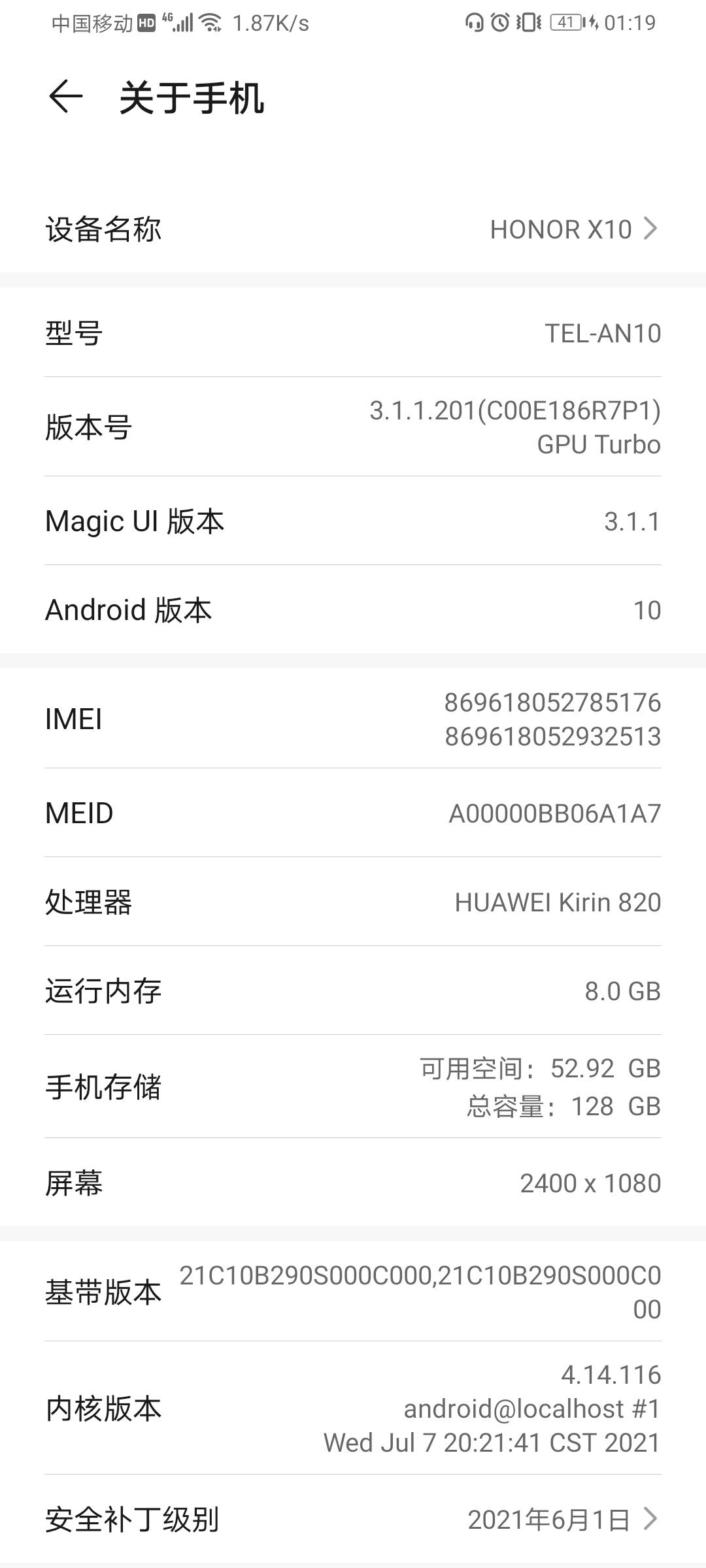Screen dimensions: 706x1568
Task: Tap the Android 版本 row showing 10
Action: click(353, 609)
